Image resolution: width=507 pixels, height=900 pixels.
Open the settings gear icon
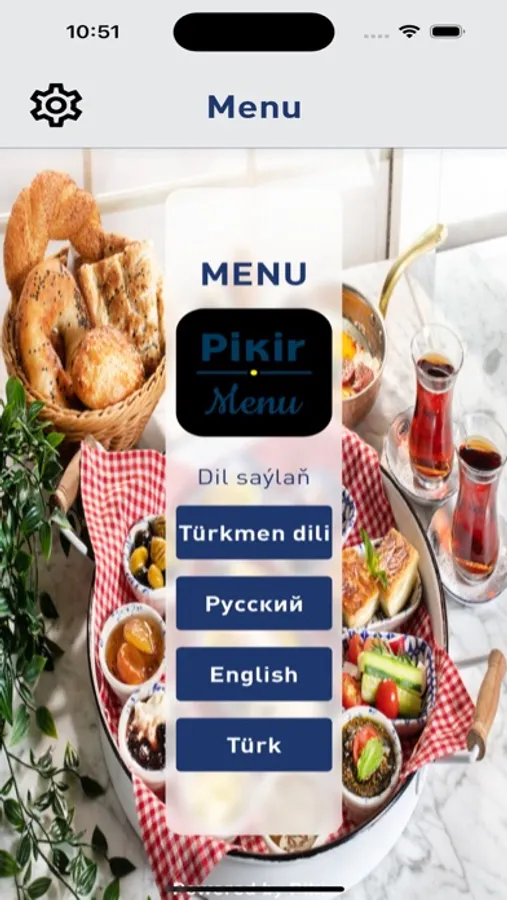(x=56, y=106)
